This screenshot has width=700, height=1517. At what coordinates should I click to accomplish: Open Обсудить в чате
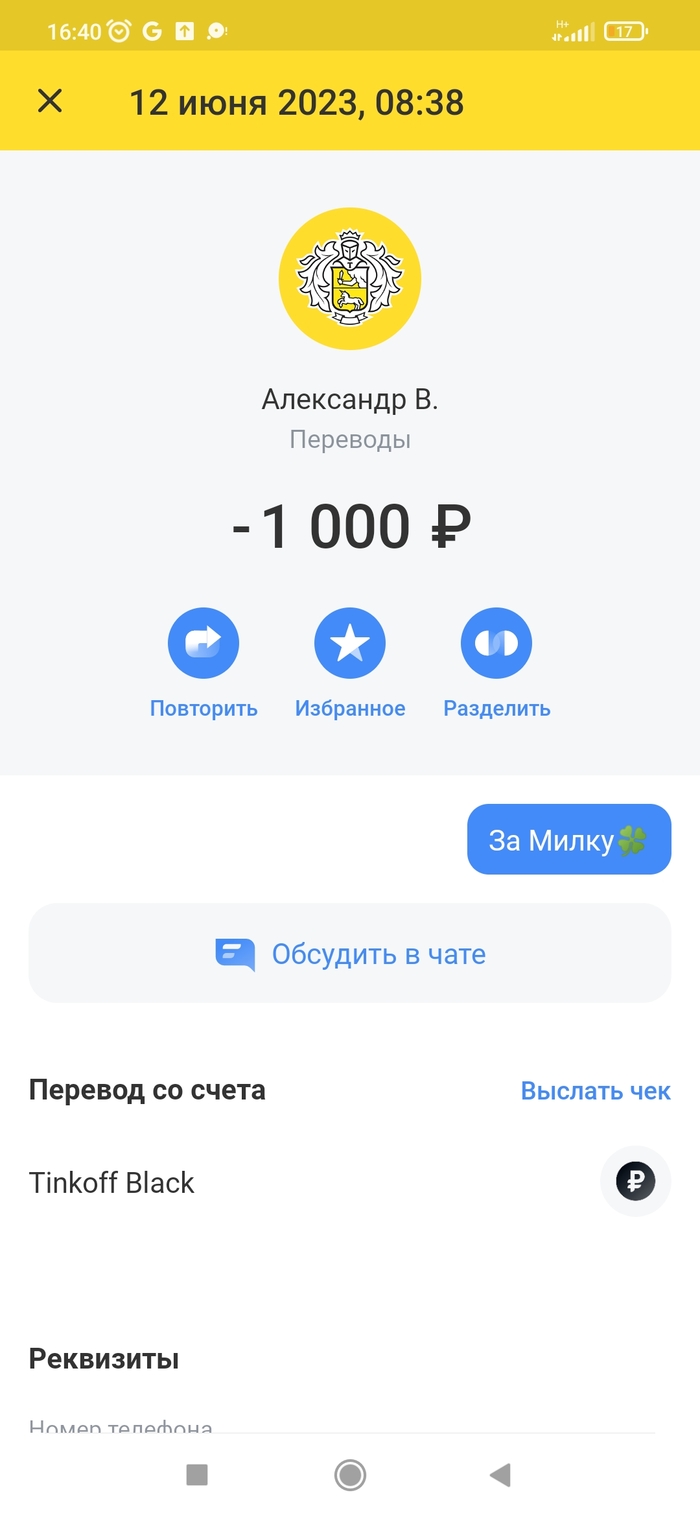tap(350, 954)
